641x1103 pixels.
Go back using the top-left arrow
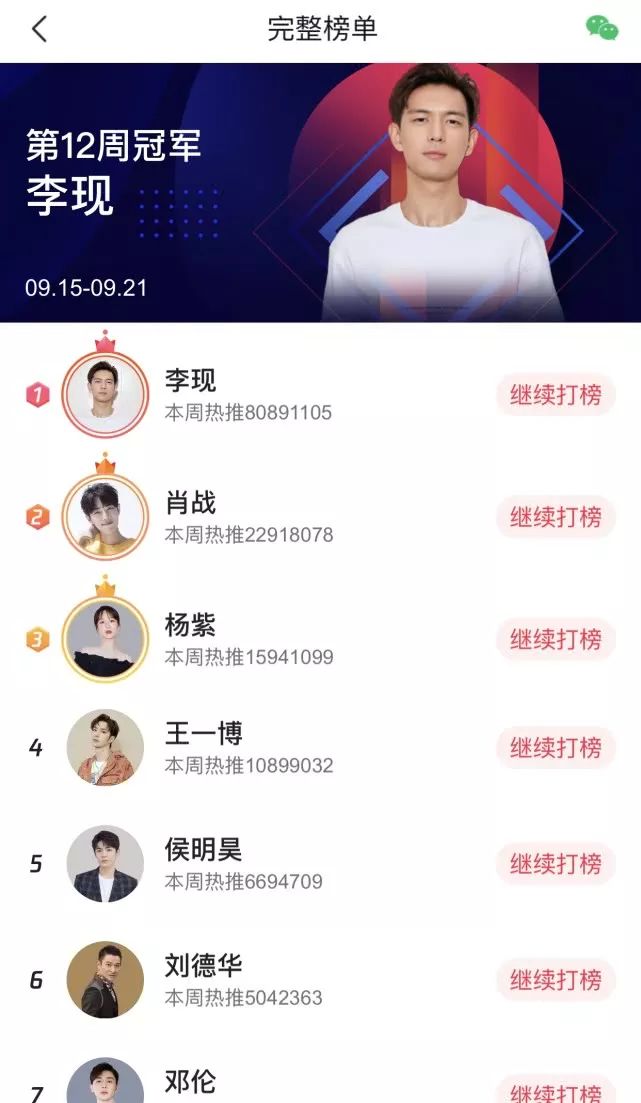coord(39,30)
